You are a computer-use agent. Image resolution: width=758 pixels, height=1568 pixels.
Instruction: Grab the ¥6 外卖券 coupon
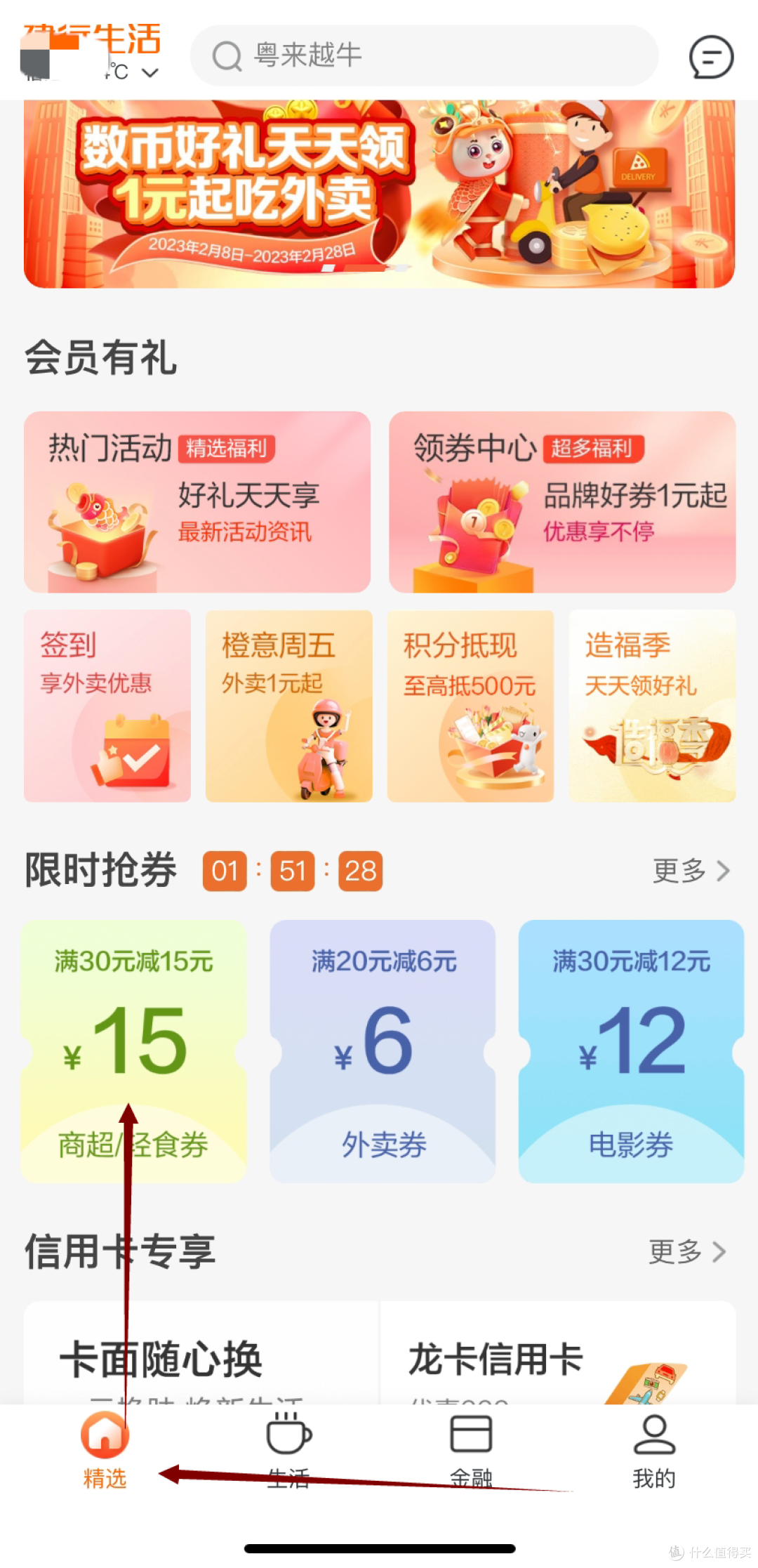click(x=383, y=1051)
